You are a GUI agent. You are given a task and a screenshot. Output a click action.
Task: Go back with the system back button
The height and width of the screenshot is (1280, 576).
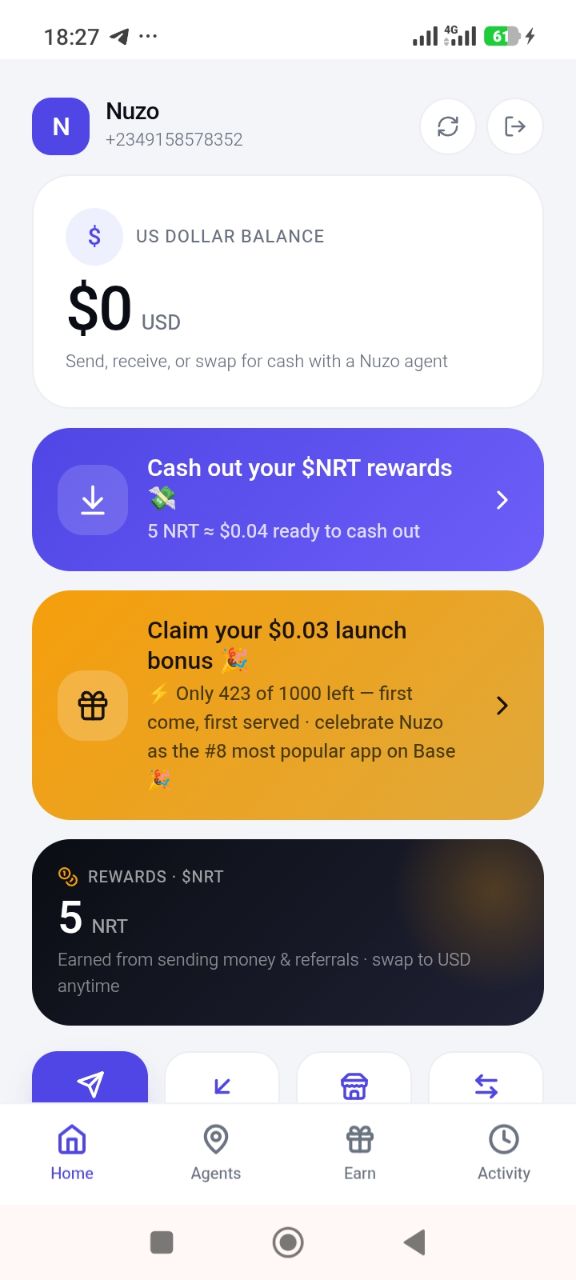point(414,1242)
